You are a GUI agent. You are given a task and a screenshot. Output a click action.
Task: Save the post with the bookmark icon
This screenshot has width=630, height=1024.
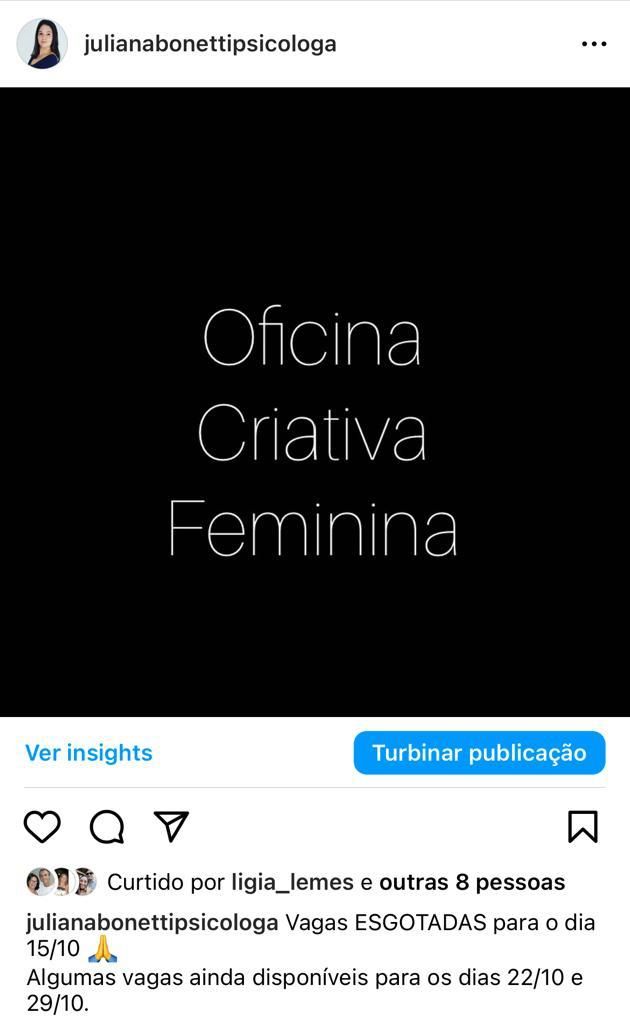(582, 827)
